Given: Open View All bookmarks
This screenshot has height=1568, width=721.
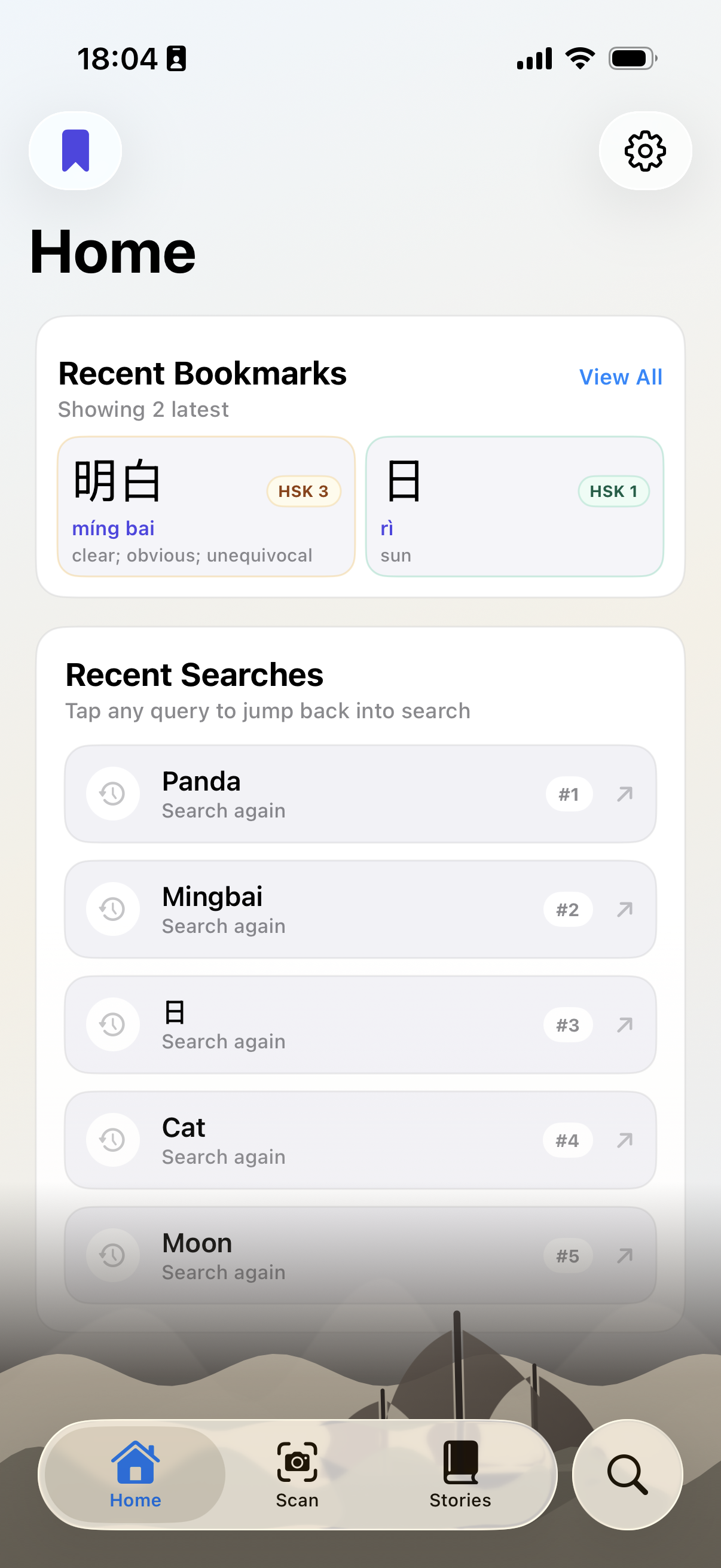Looking at the screenshot, I should point(620,377).
